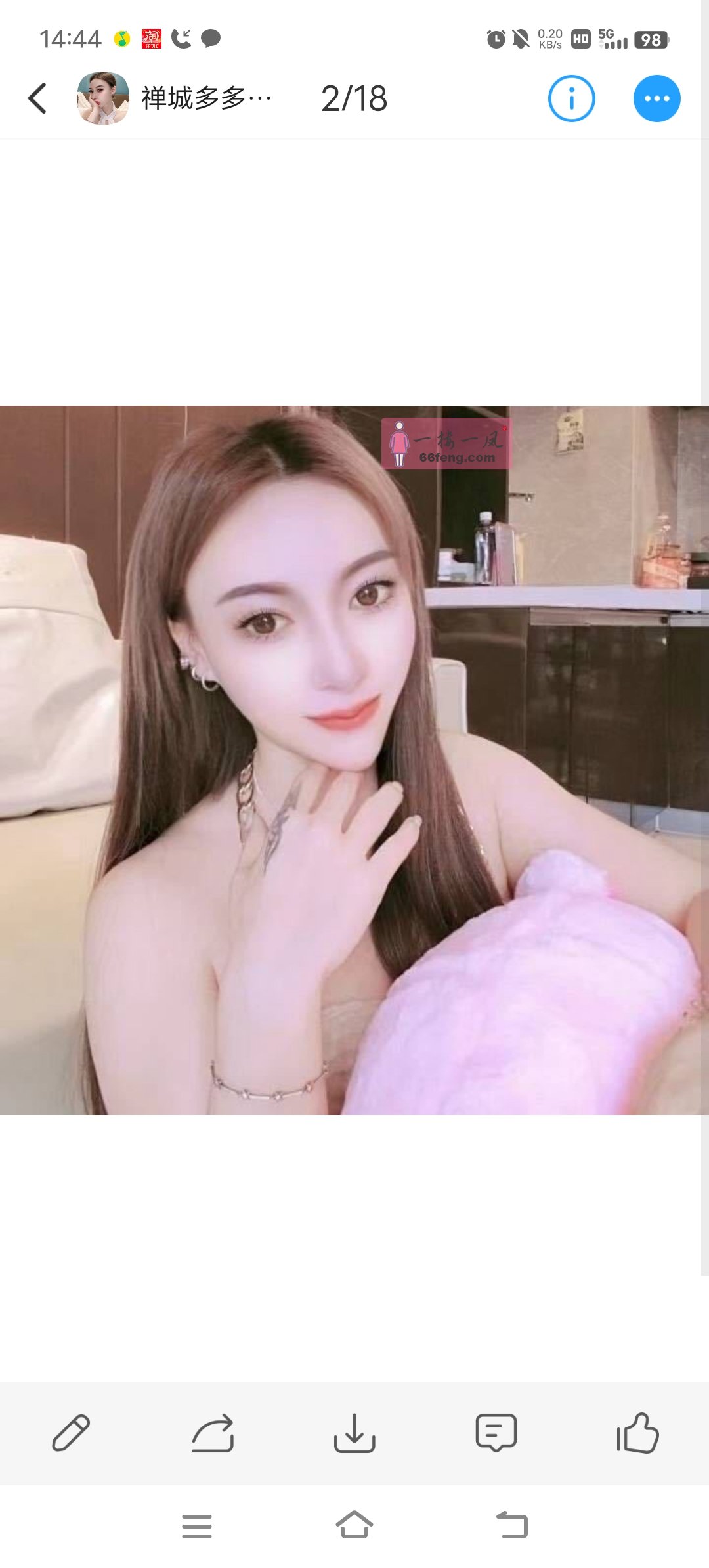Viewport: 709px width, 1568px height.
Task: Like this photo with thumbs-up
Action: pos(637,1433)
